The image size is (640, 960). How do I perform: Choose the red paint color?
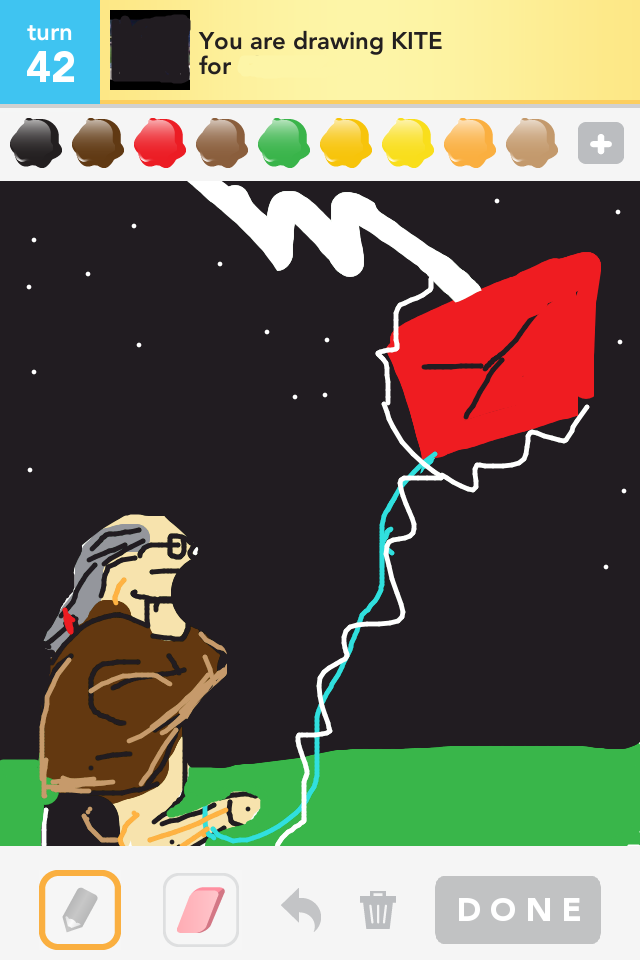(160, 143)
